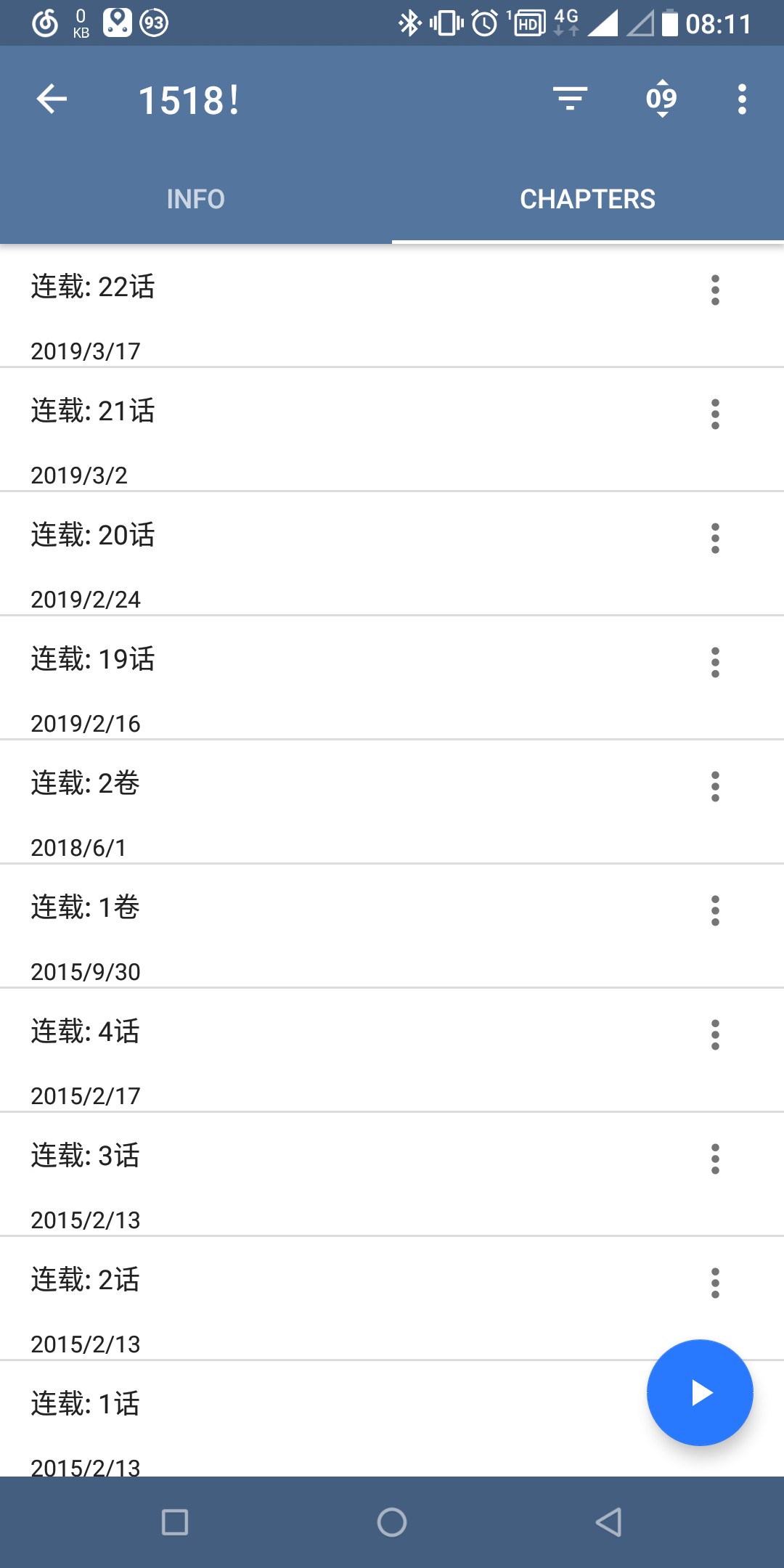Open the menu for 连载: 19话
The image size is (784, 1568).
[x=715, y=663]
